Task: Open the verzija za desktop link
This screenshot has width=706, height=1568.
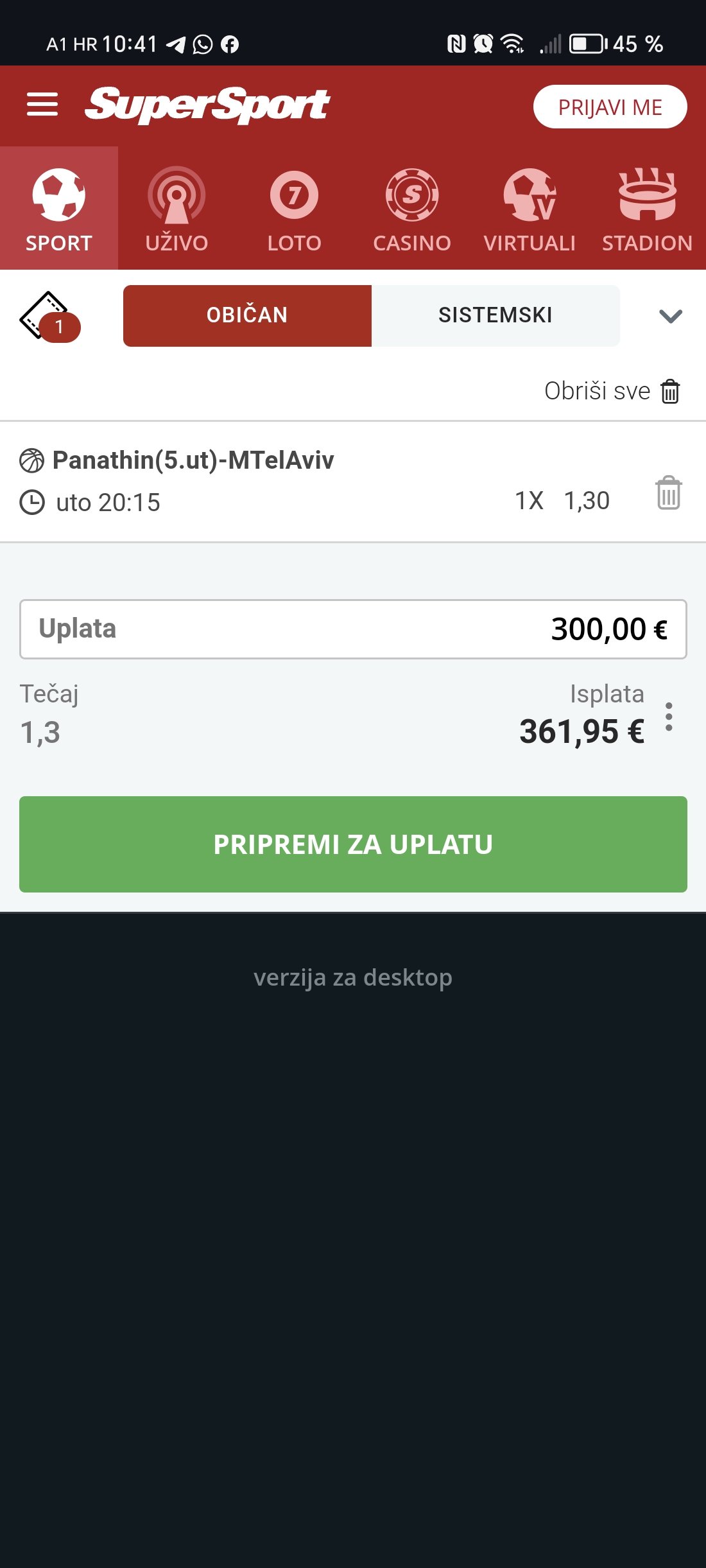Action: [x=353, y=977]
